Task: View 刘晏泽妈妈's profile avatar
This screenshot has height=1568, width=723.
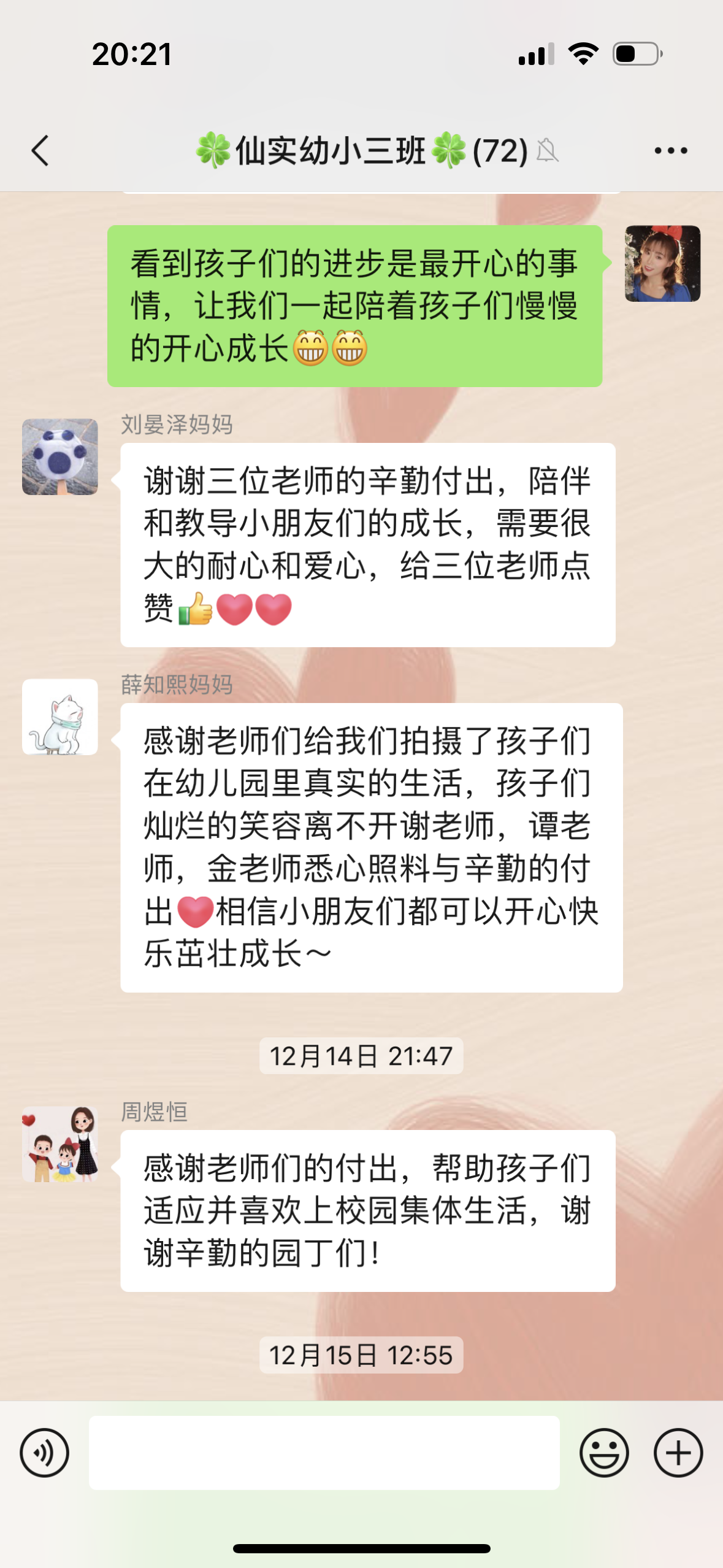Action: [x=60, y=457]
